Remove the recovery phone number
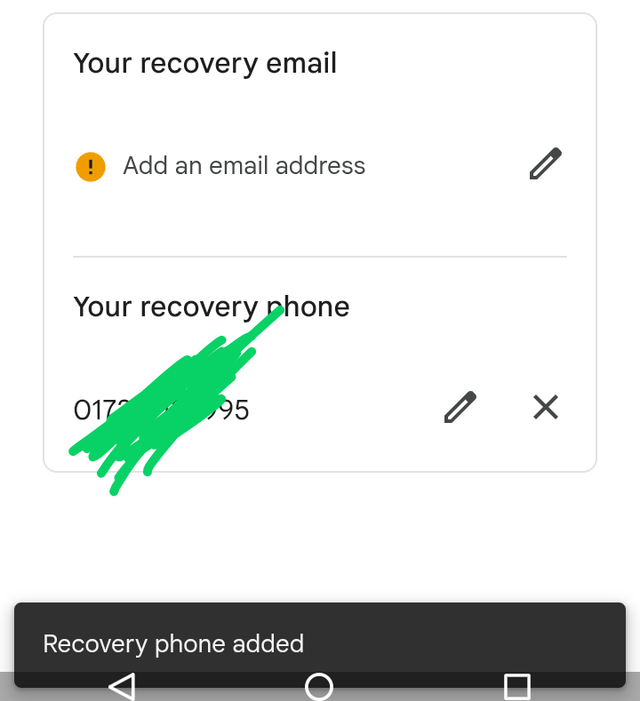Viewport: 640px width, 701px height. coord(545,407)
